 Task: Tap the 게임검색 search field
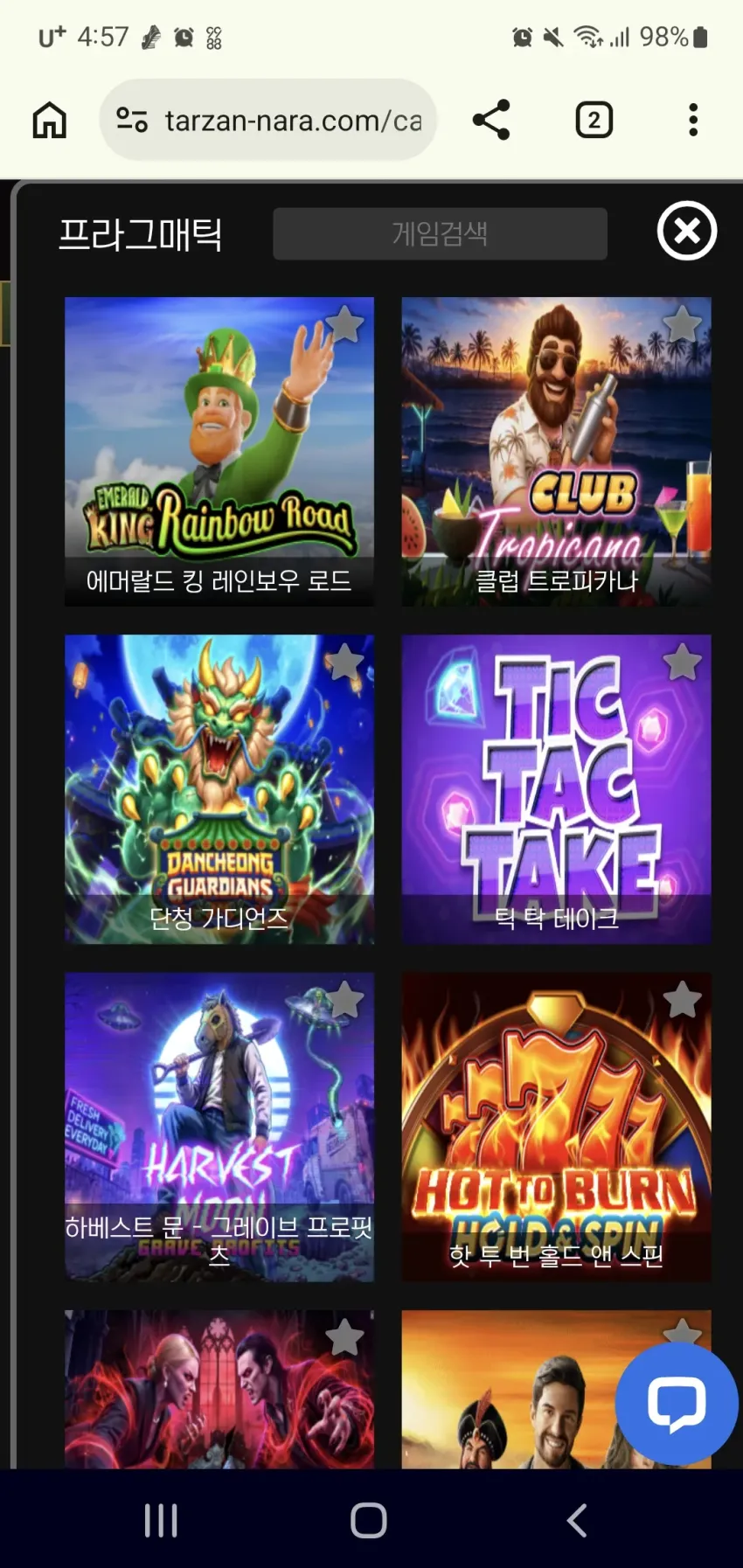440,233
